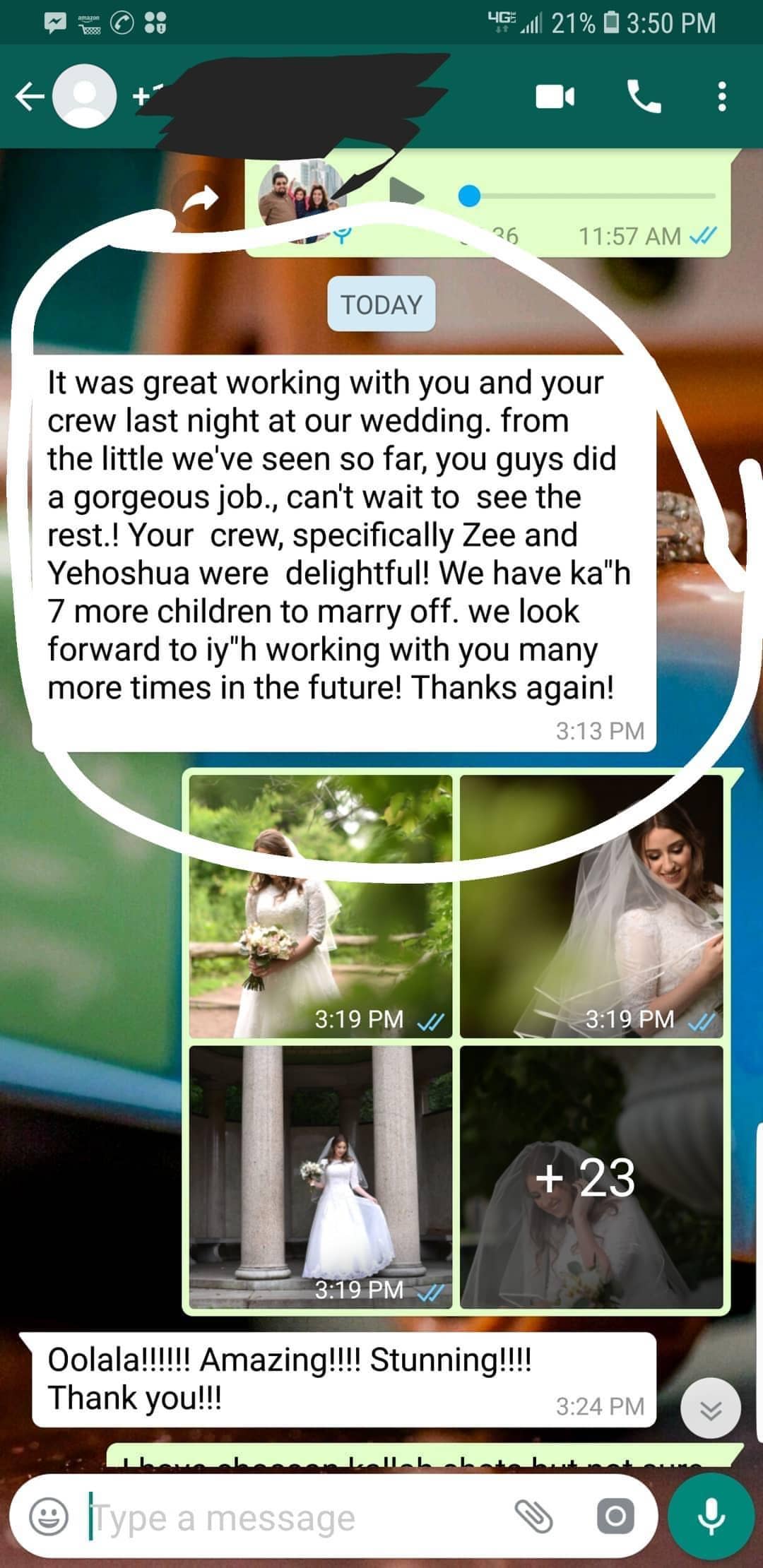
Task: Open the emoji picker
Action: click(x=49, y=1516)
